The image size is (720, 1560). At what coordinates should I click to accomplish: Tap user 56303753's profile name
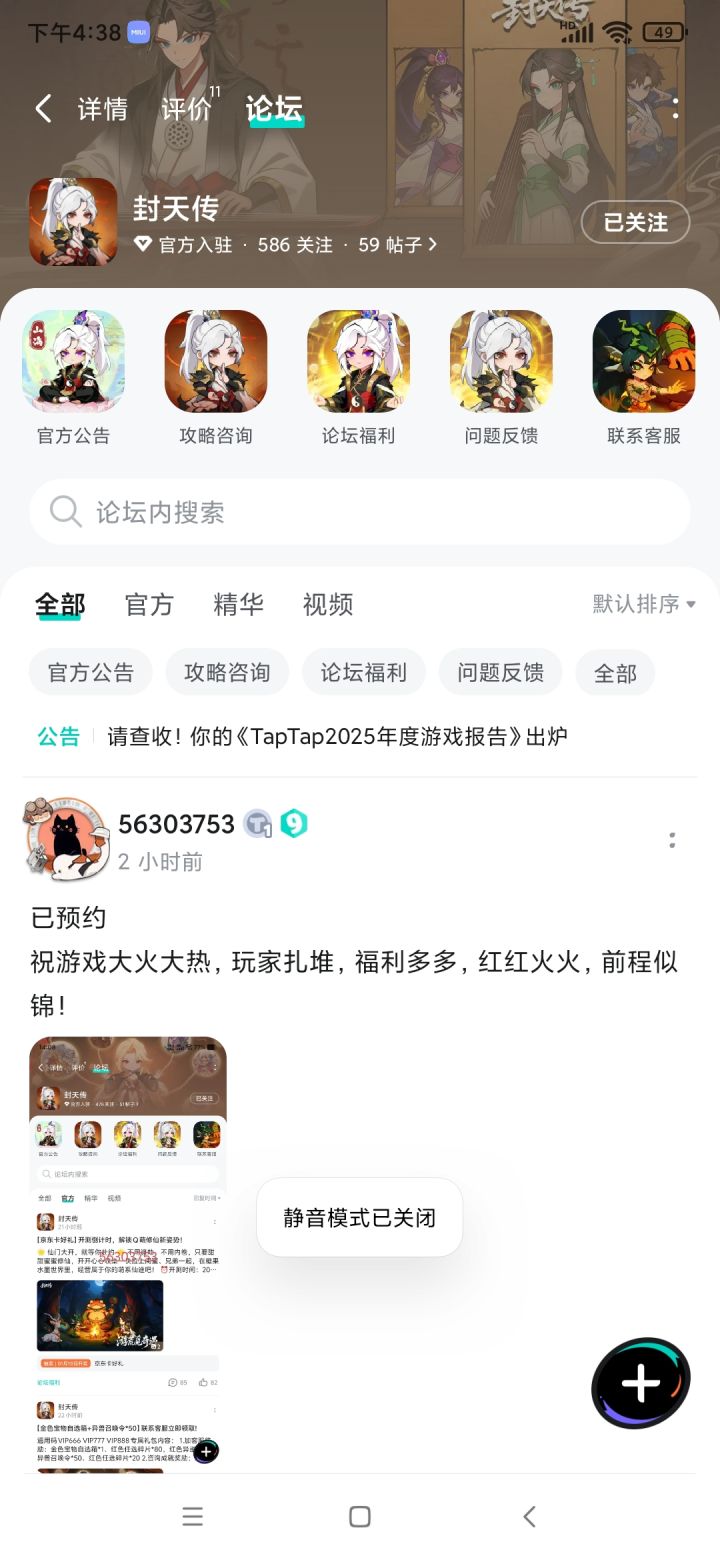177,824
